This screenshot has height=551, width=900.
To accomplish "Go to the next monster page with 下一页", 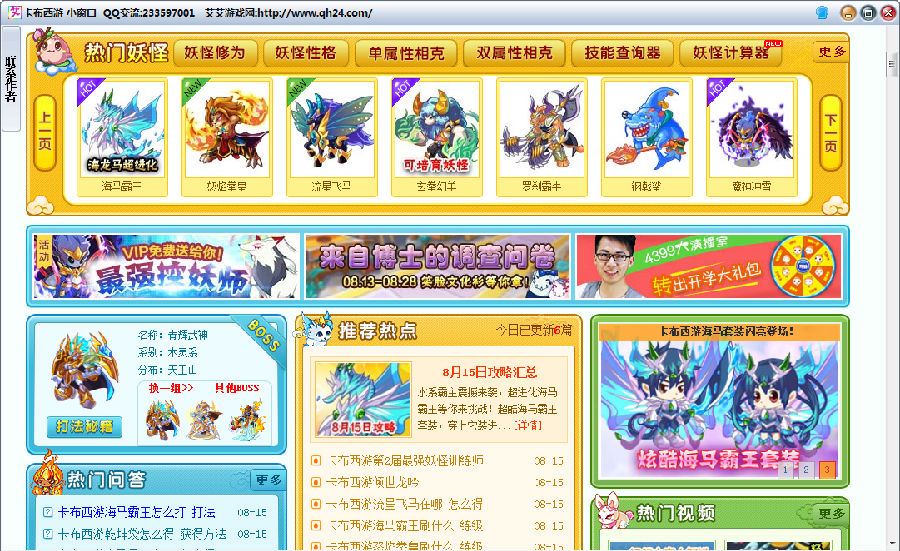I will 830,134.
